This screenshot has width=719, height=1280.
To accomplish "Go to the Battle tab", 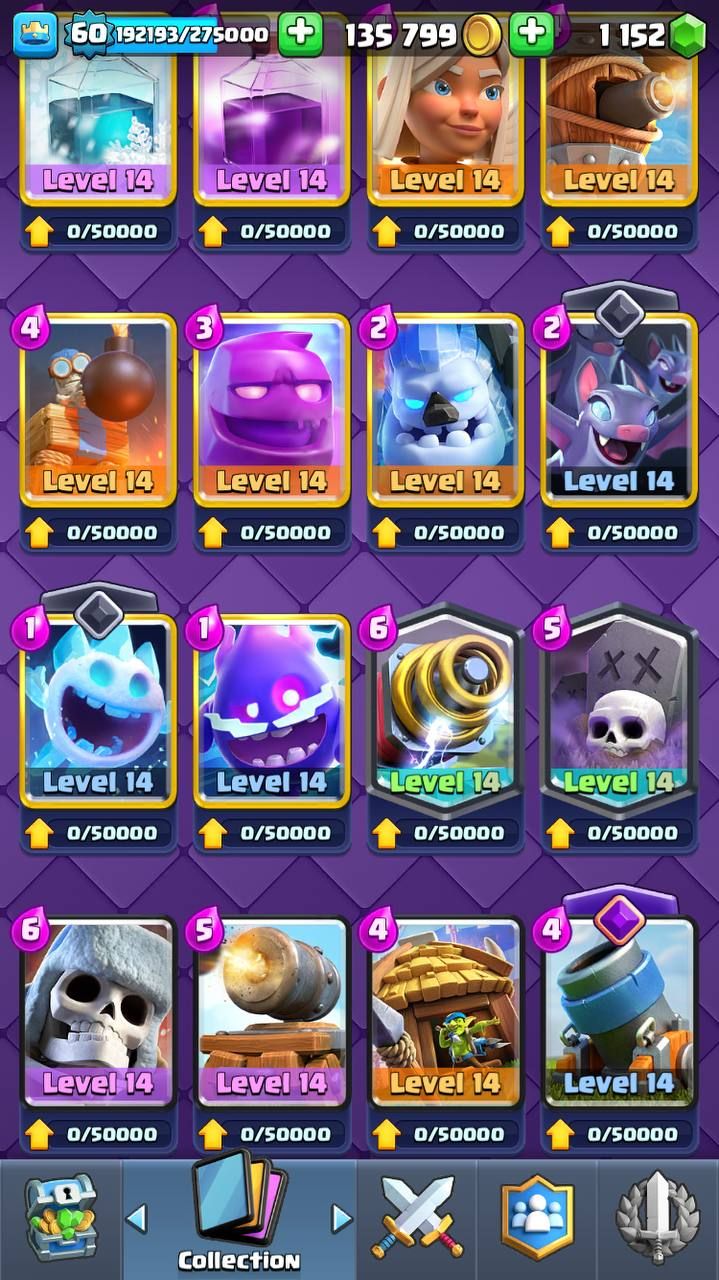I will click(415, 1218).
